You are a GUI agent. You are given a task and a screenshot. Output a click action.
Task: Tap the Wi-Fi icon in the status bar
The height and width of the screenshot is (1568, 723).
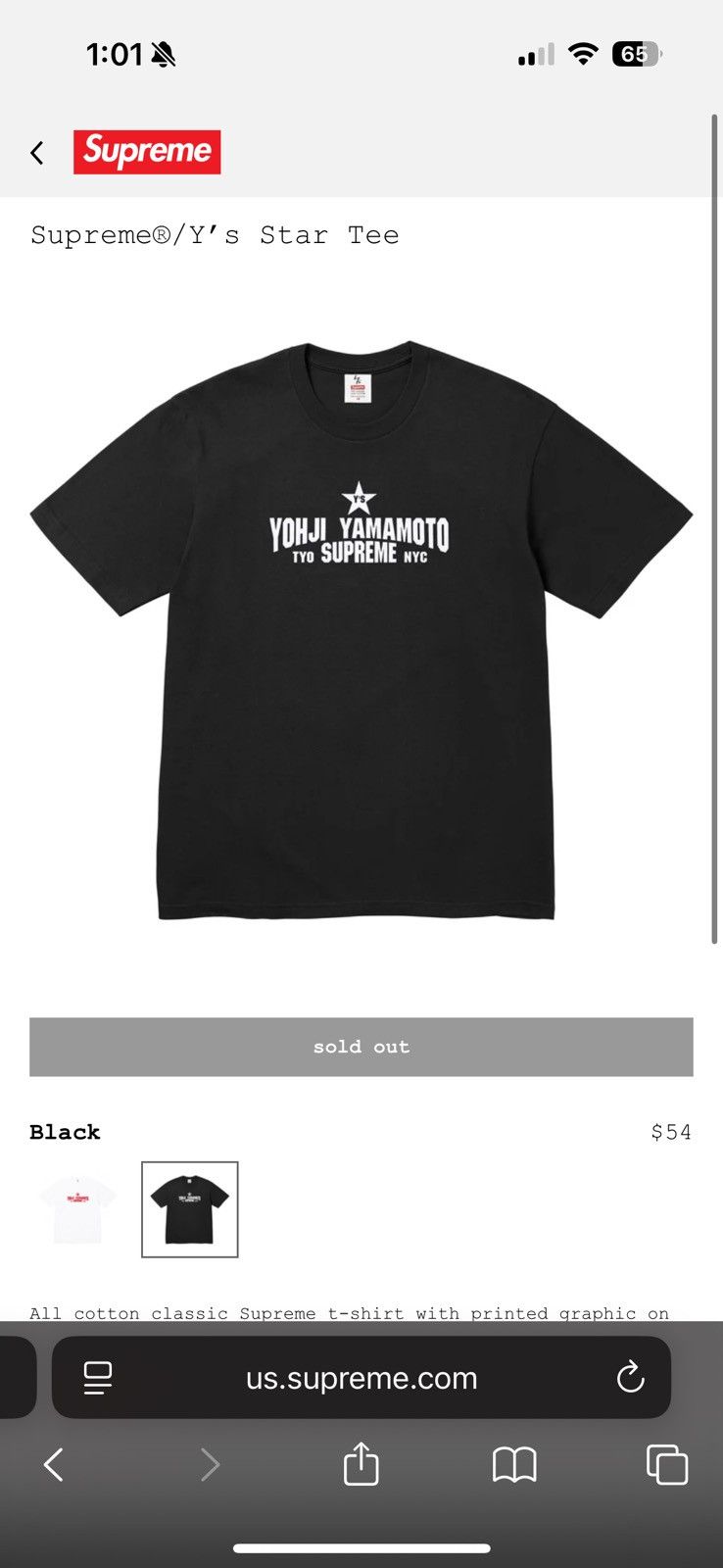point(582,54)
